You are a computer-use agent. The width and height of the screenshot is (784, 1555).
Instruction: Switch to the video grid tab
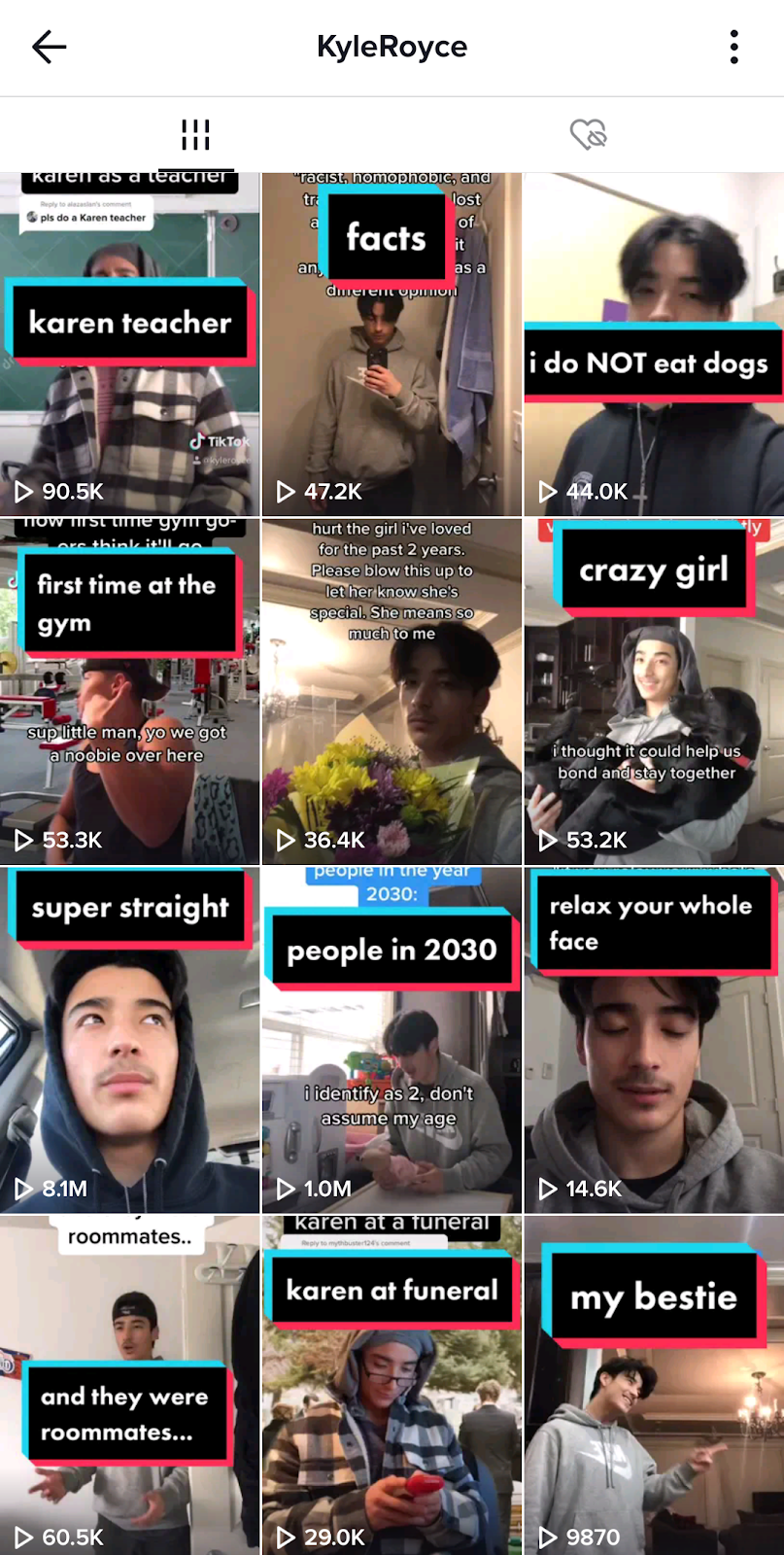point(195,134)
